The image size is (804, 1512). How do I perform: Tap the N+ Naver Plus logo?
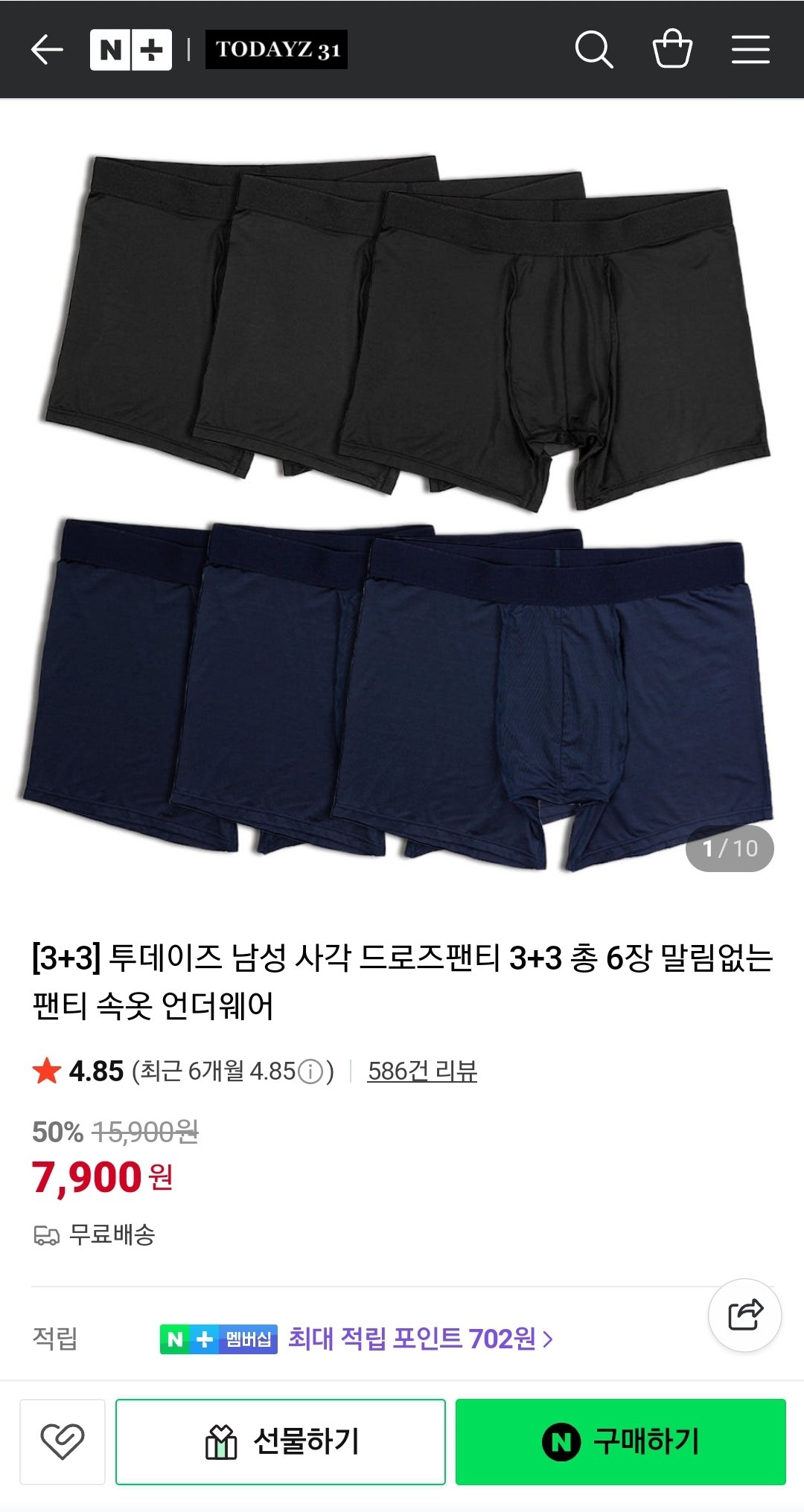[130, 48]
